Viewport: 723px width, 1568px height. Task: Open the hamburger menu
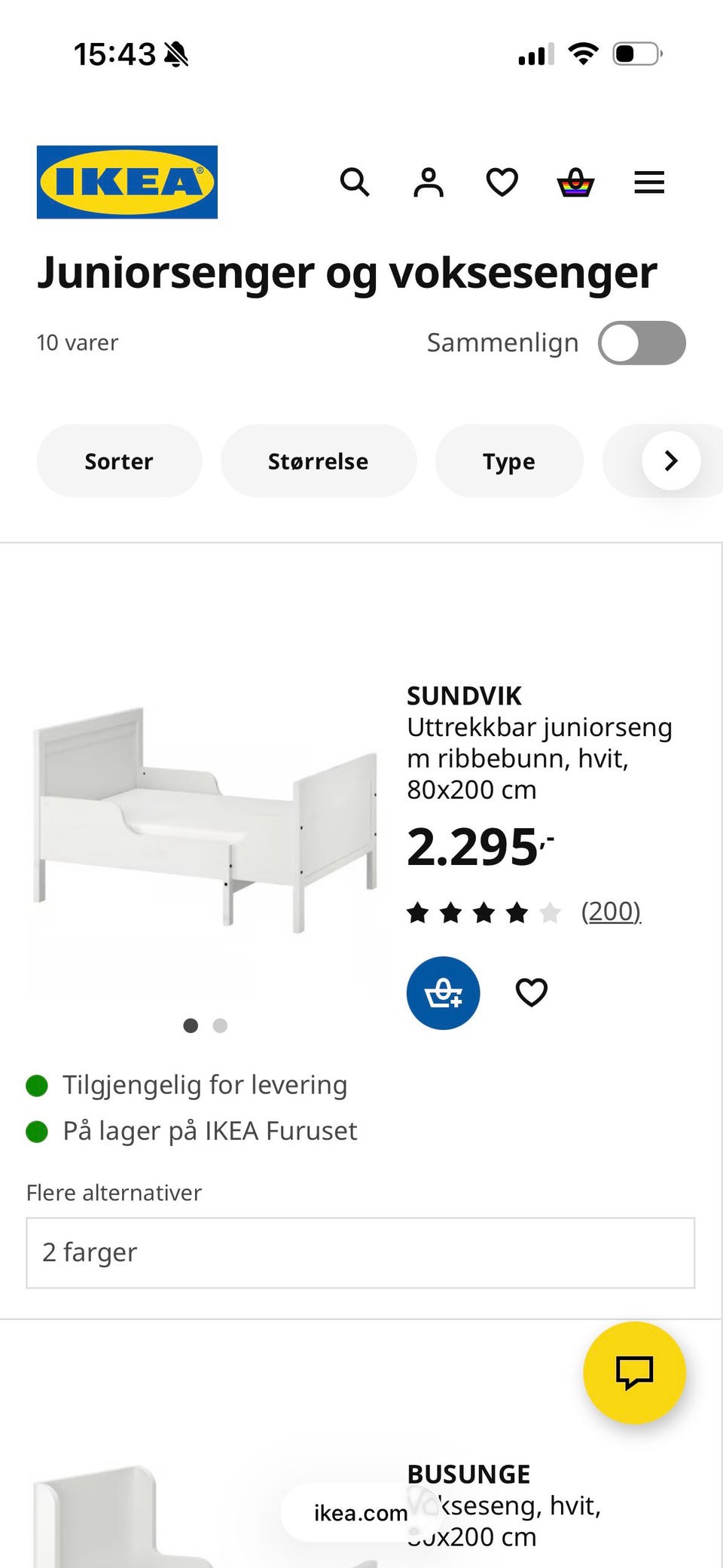pos(648,182)
